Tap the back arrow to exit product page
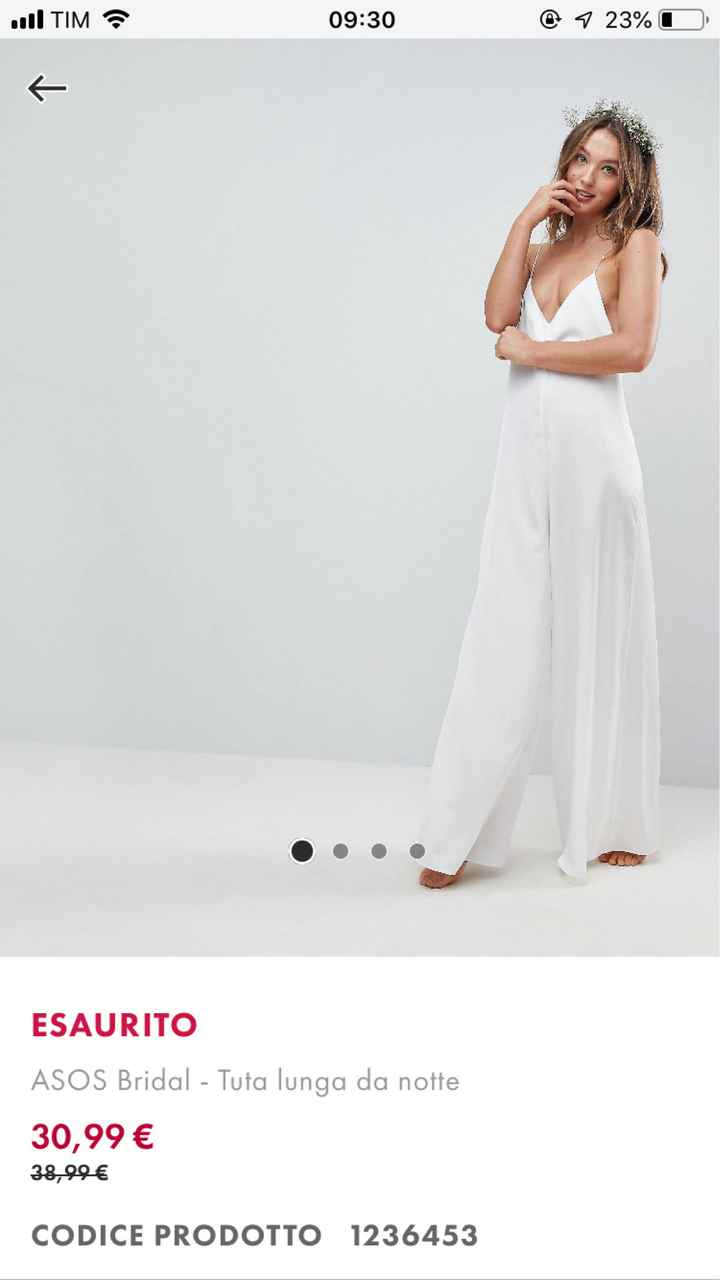720x1280 pixels. tap(46, 88)
